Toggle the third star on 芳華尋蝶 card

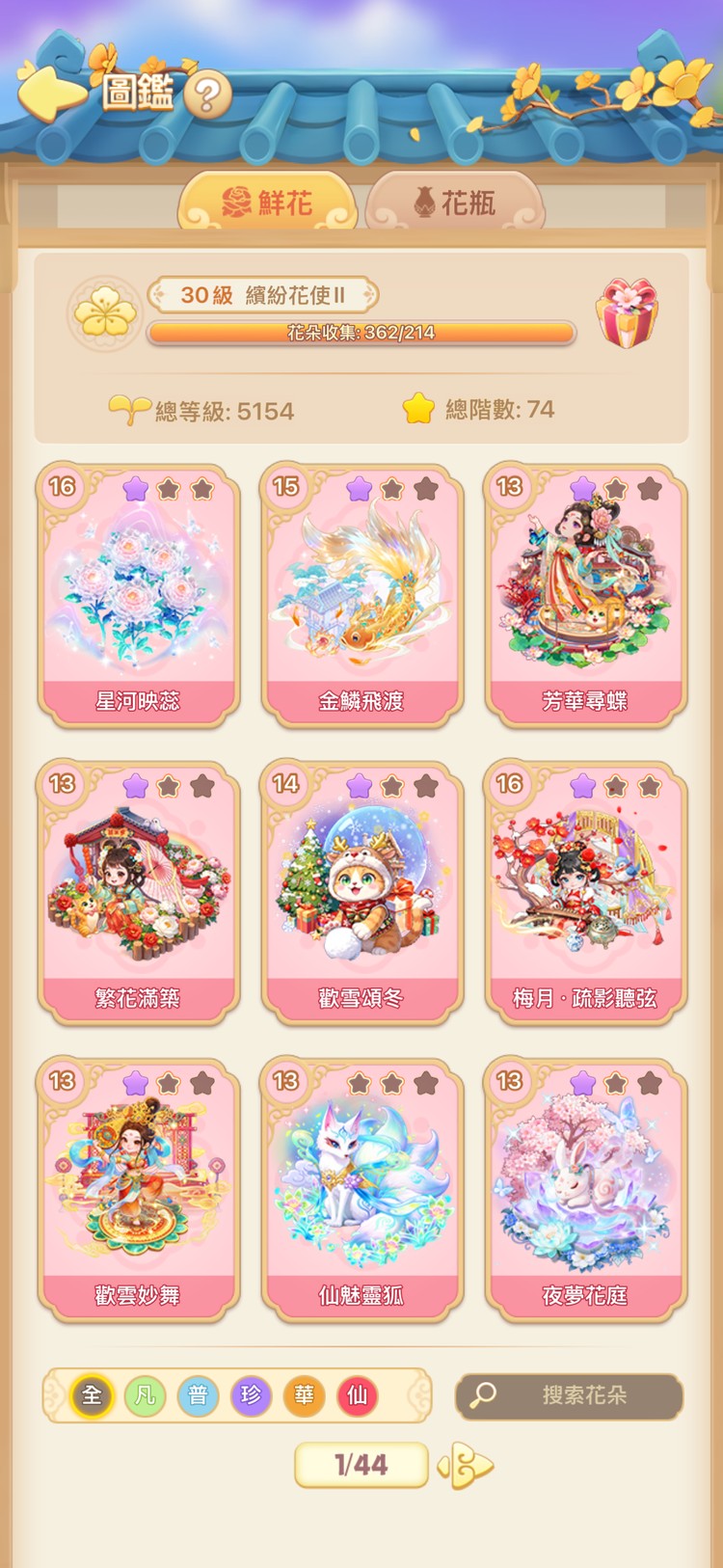(x=649, y=489)
